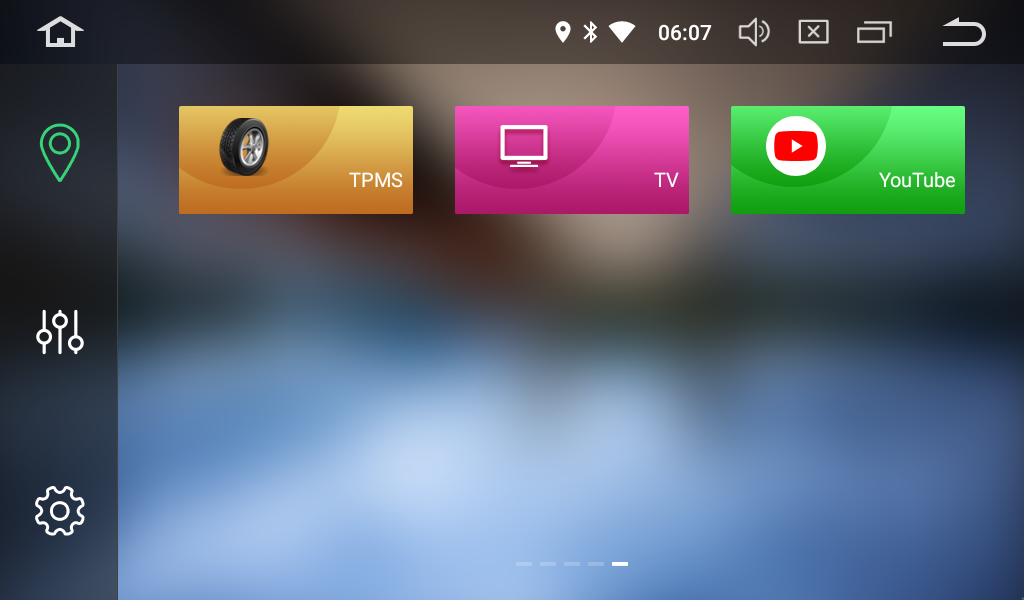
Task: Open the TPMS app tile
Action: tap(295, 160)
